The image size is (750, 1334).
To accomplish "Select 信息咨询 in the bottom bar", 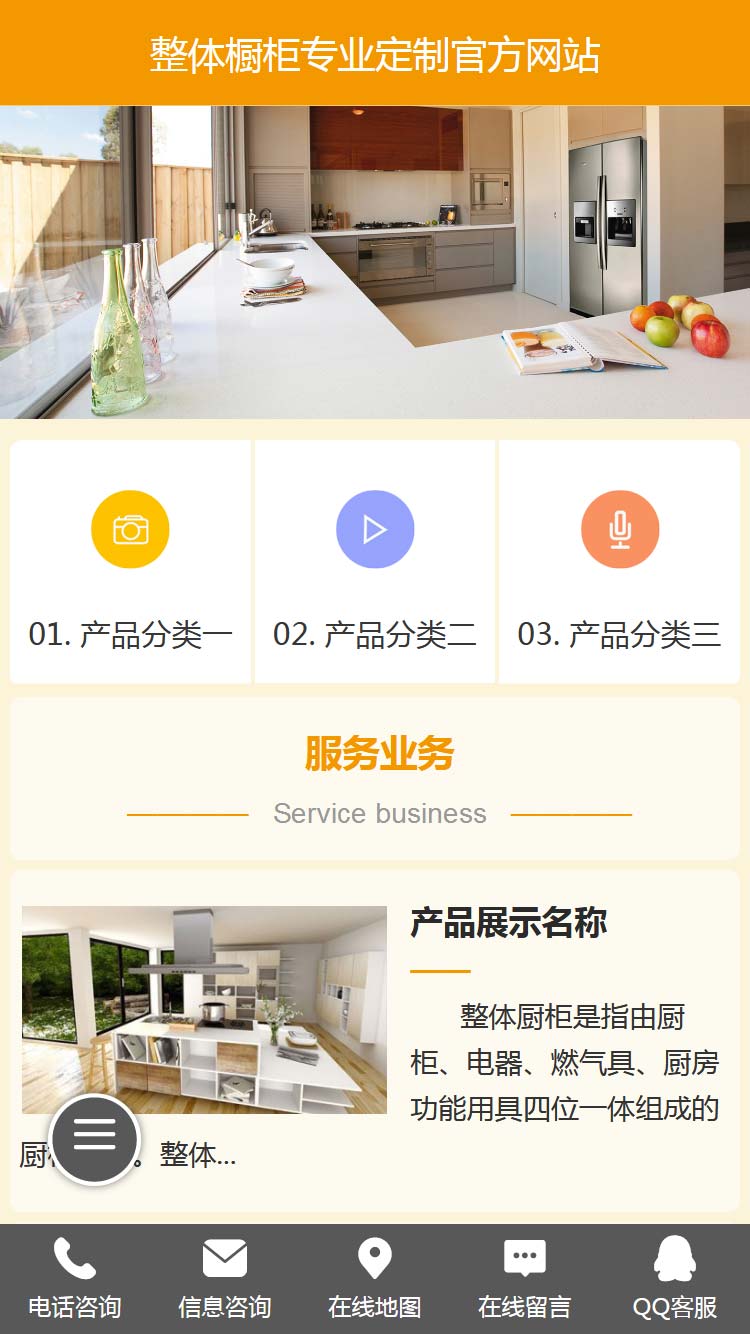I will tap(225, 1279).
